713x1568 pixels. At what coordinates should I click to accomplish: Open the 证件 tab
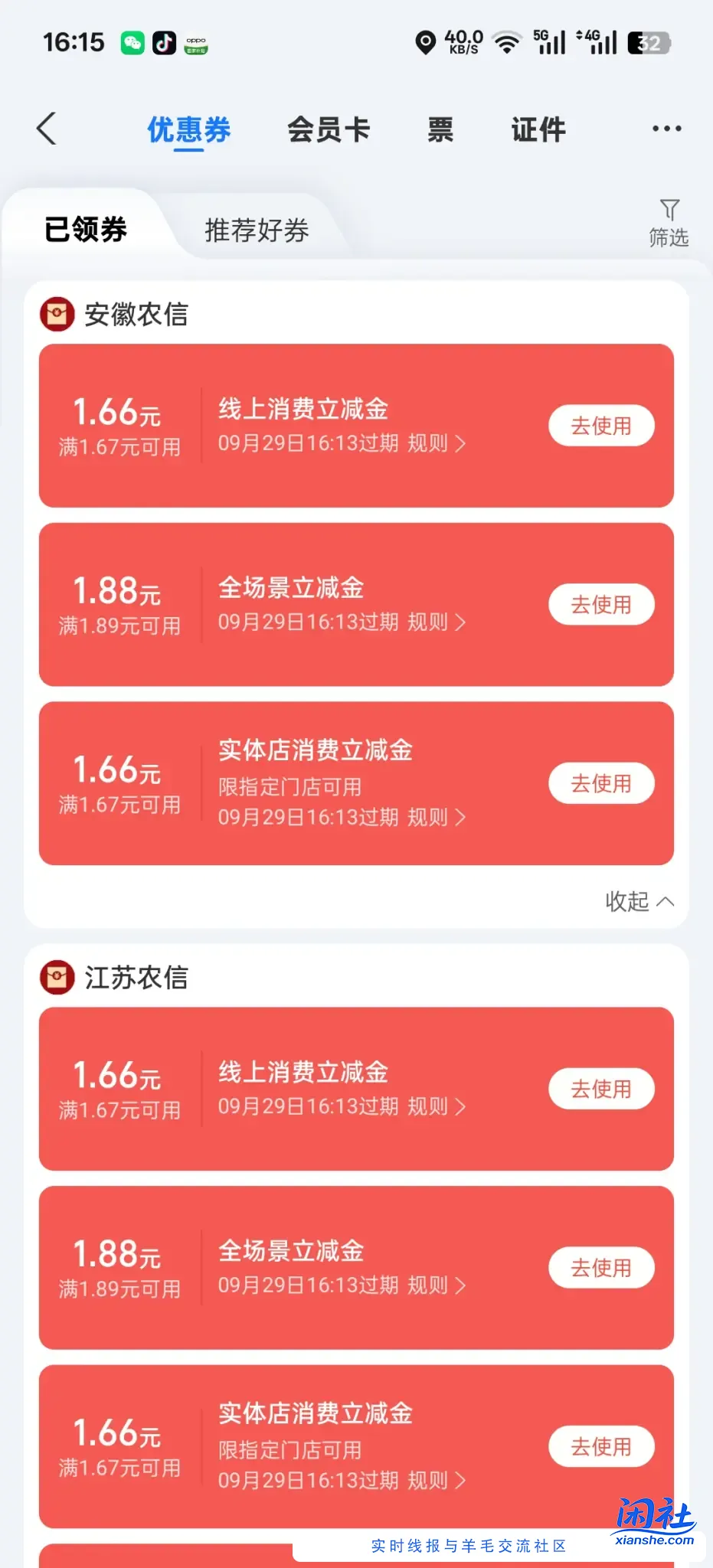(538, 129)
